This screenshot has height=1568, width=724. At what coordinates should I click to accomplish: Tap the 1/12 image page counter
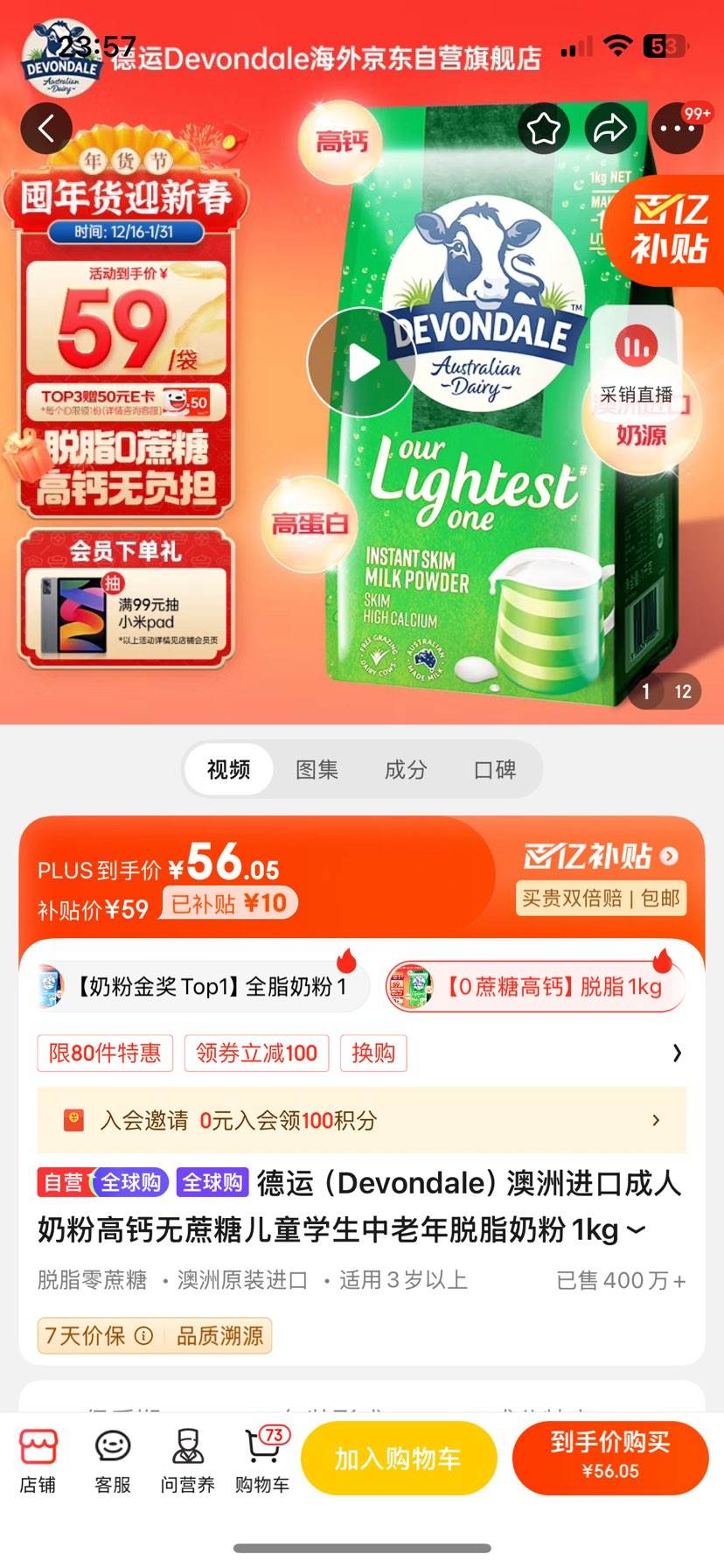point(665,691)
